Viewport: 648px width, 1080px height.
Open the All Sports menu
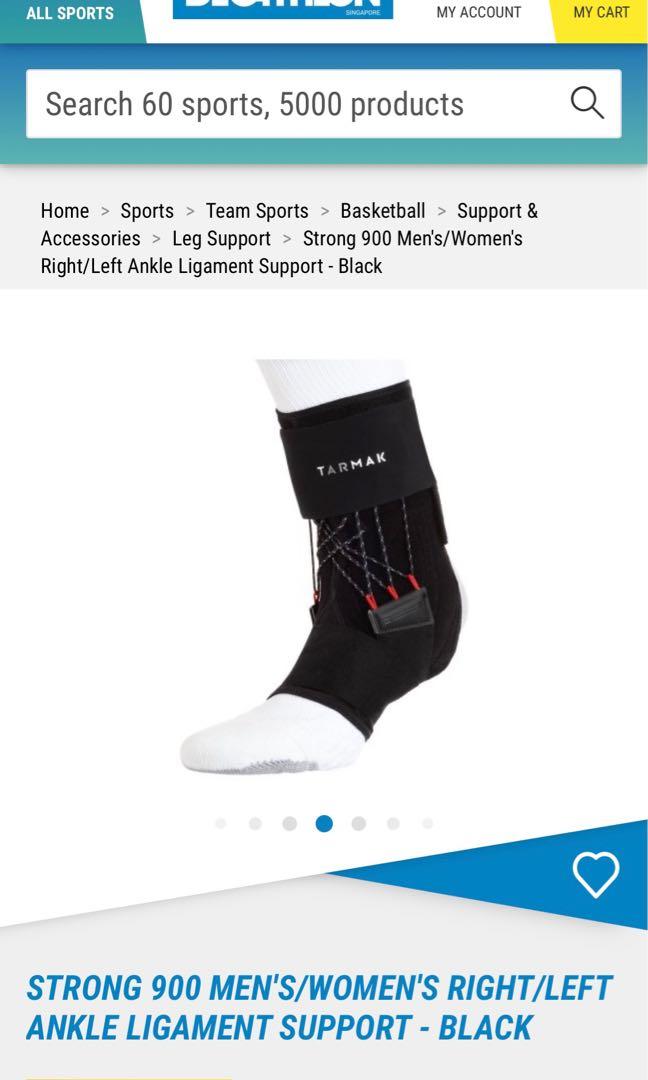(x=70, y=14)
